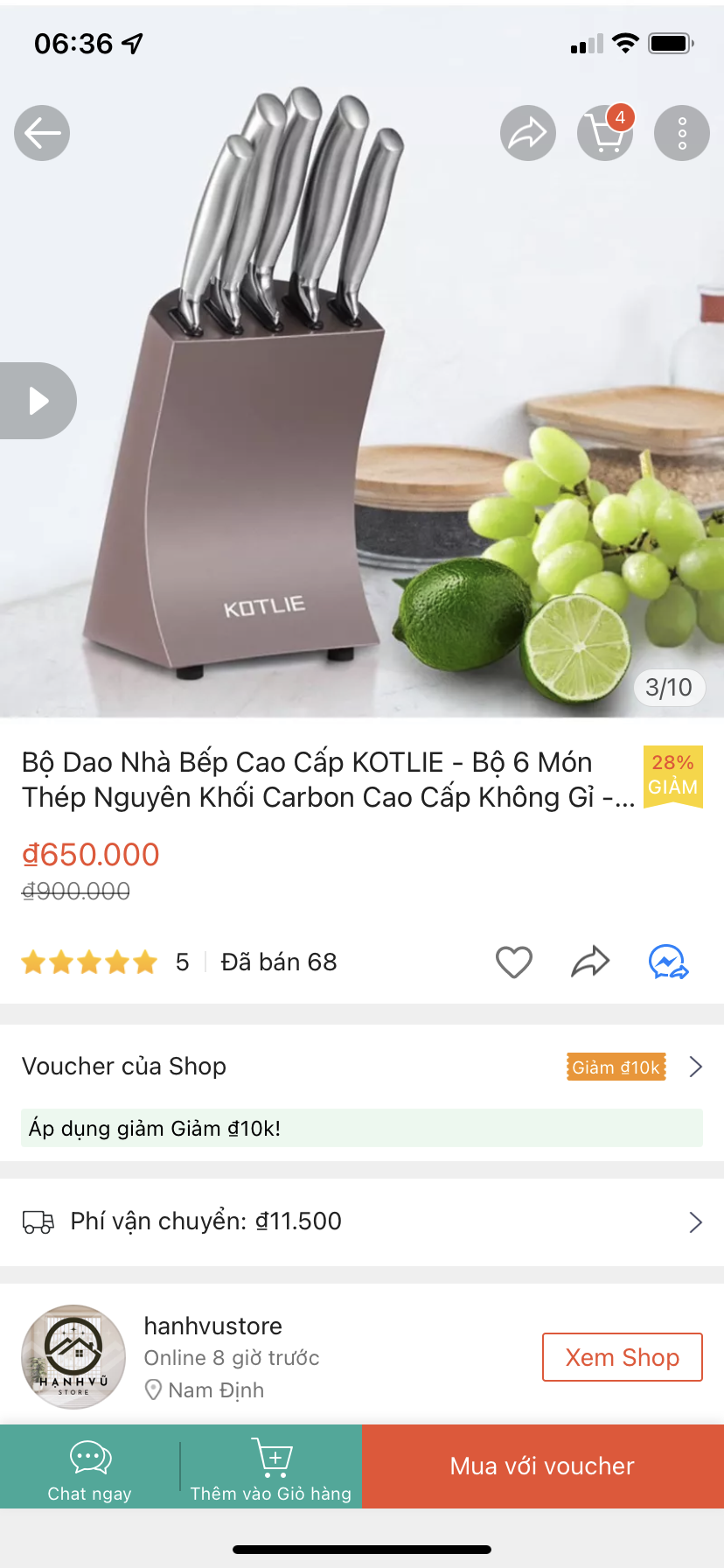Share product using arrow beside heart
Viewport: 724px width, 1568px height.
(x=590, y=962)
